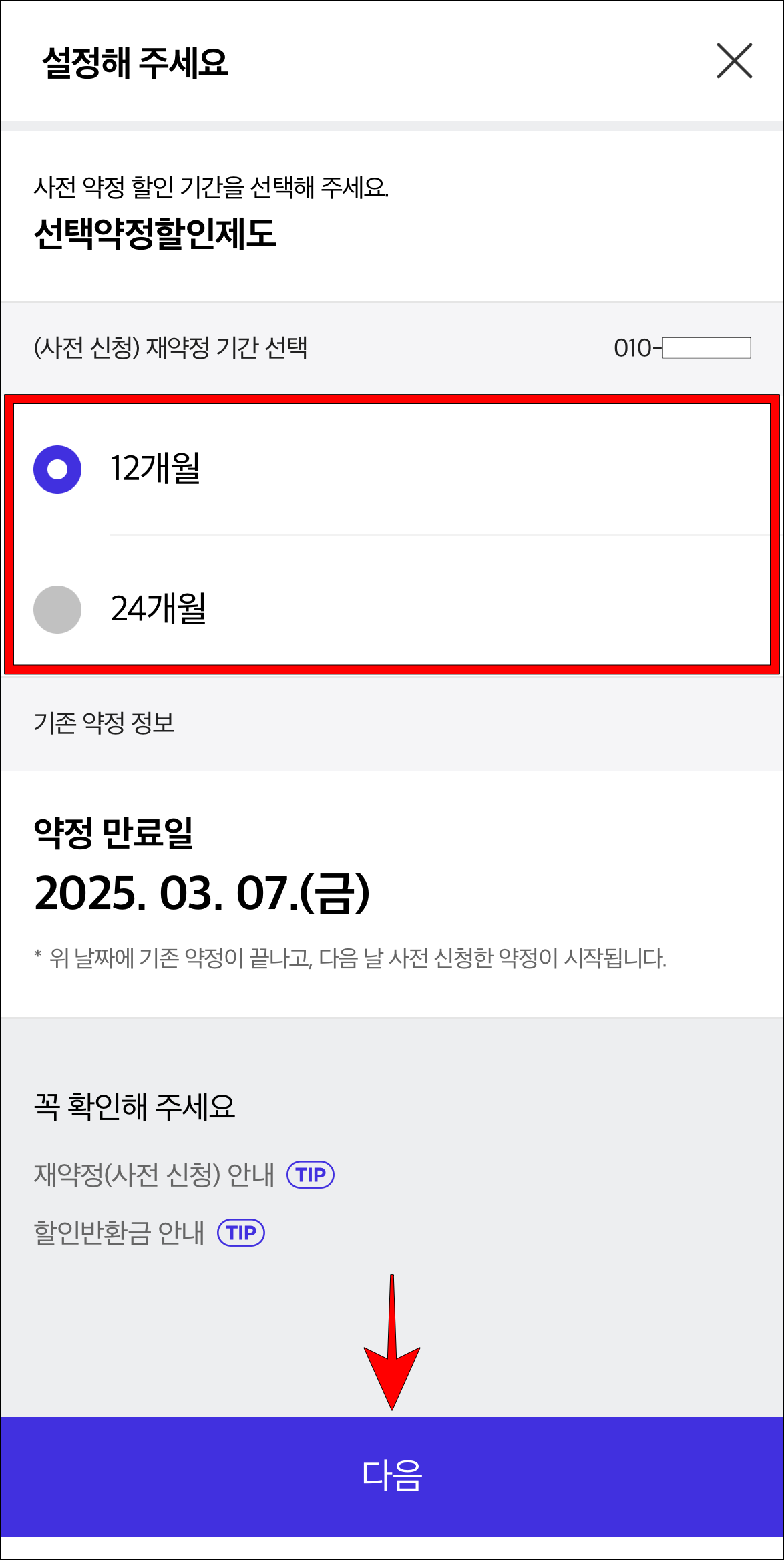Deselect the gray 24개월 radio circle
784x1560 pixels.
coord(57,610)
